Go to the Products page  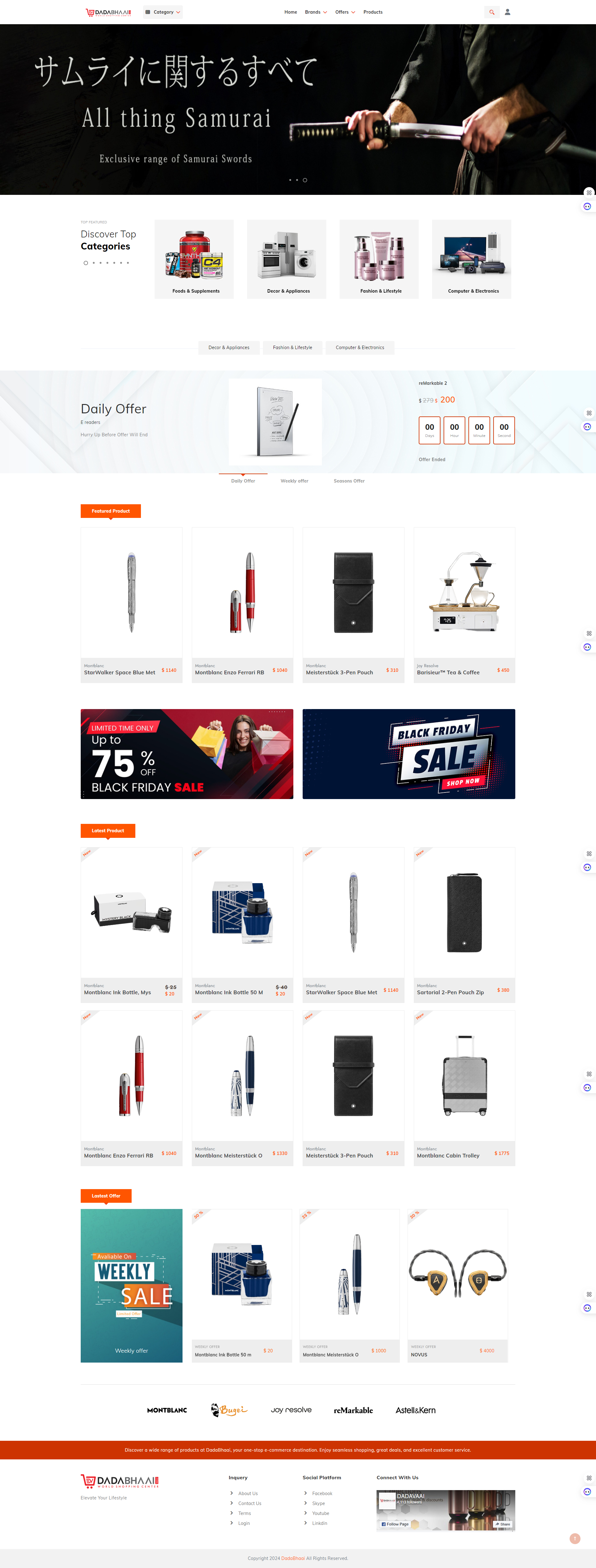coord(372,12)
